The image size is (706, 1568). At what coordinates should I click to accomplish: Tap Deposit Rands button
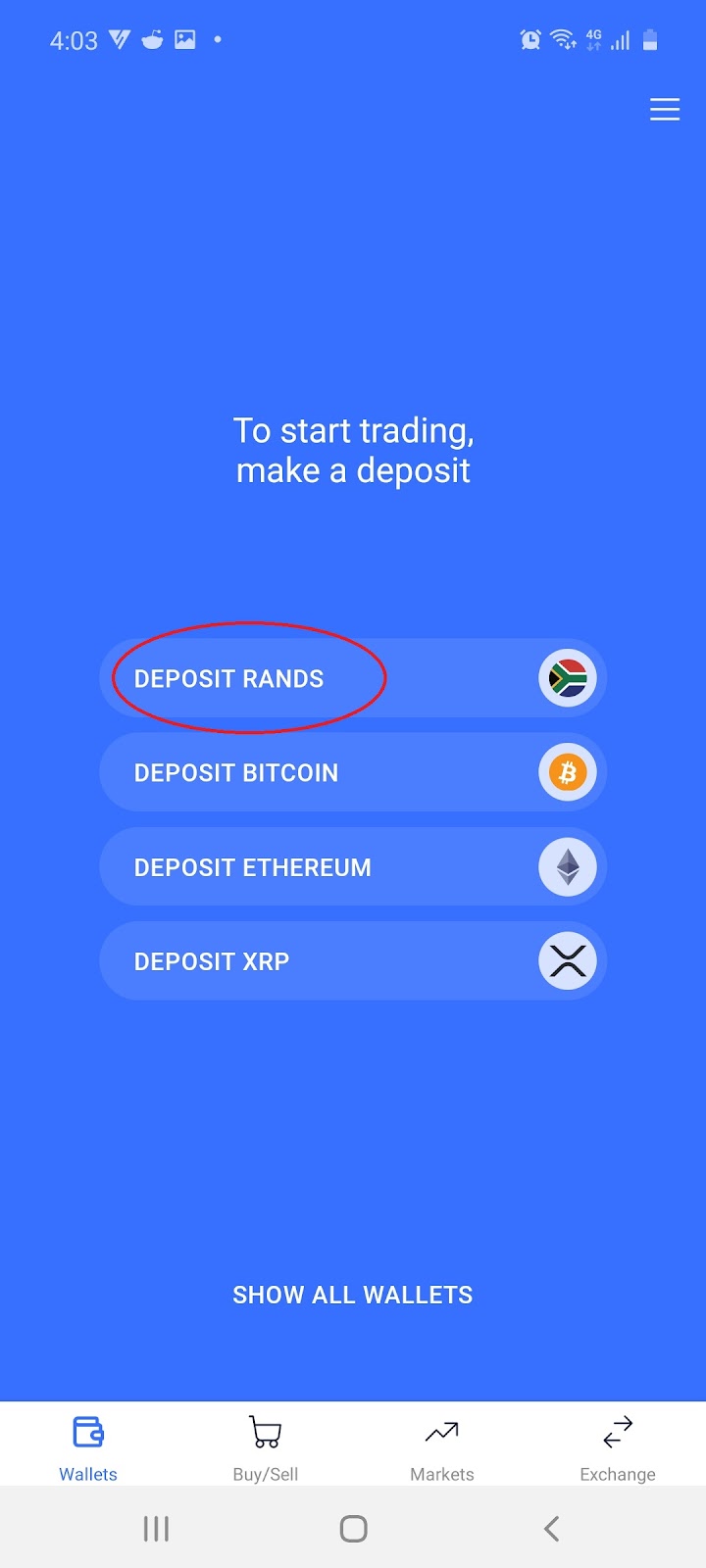click(x=353, y=678)
